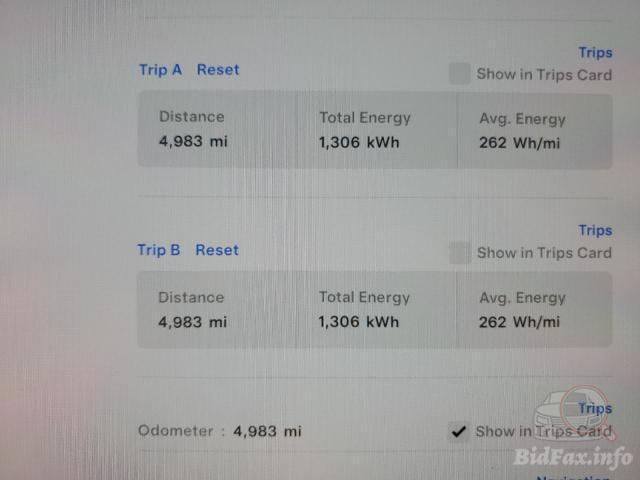Uncheck Show in Trips Card for Odometer

(x=459, y=432)
